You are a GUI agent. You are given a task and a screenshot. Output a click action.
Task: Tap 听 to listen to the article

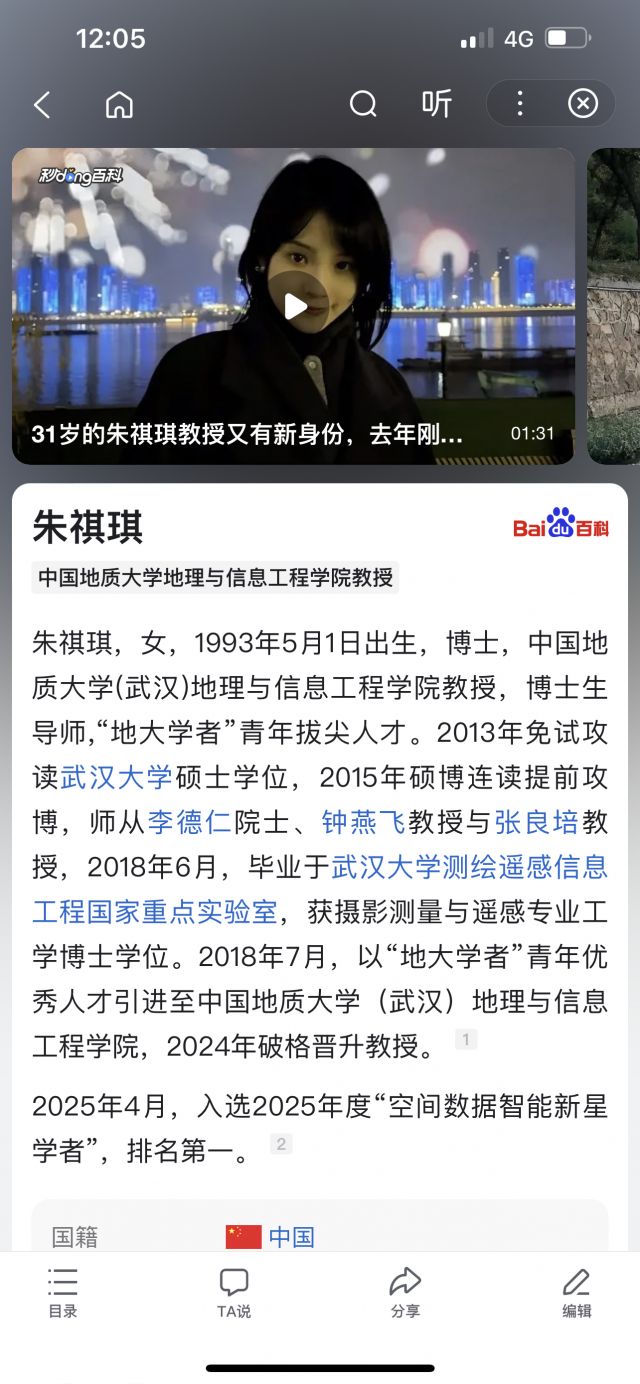point(437,104)
